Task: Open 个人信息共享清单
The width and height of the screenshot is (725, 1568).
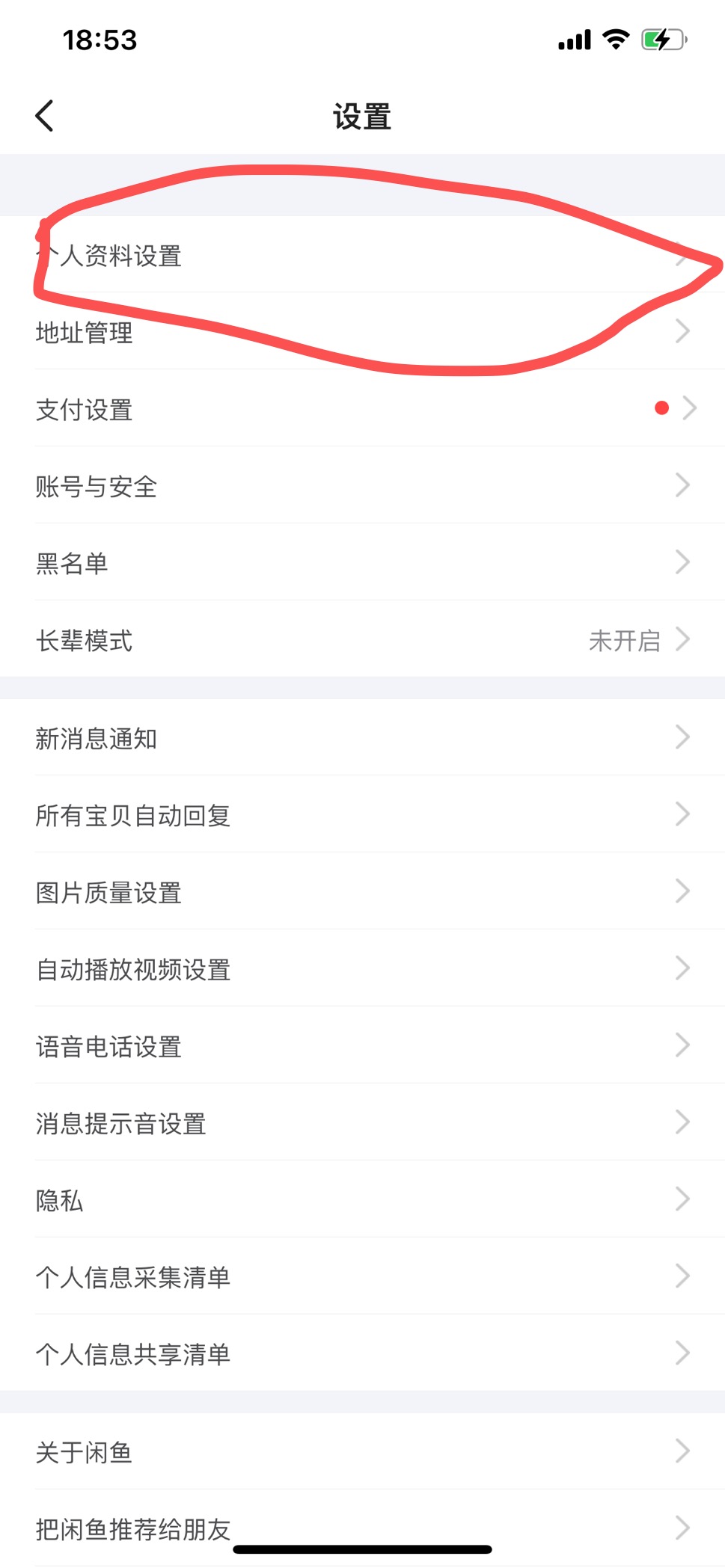Action: (x=362, y=1353)
